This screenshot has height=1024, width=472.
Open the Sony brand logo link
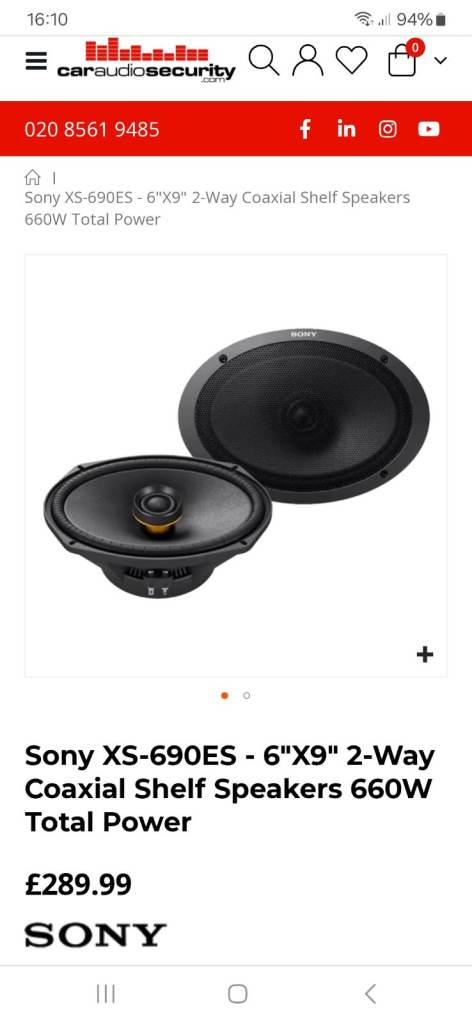(96, 935)
